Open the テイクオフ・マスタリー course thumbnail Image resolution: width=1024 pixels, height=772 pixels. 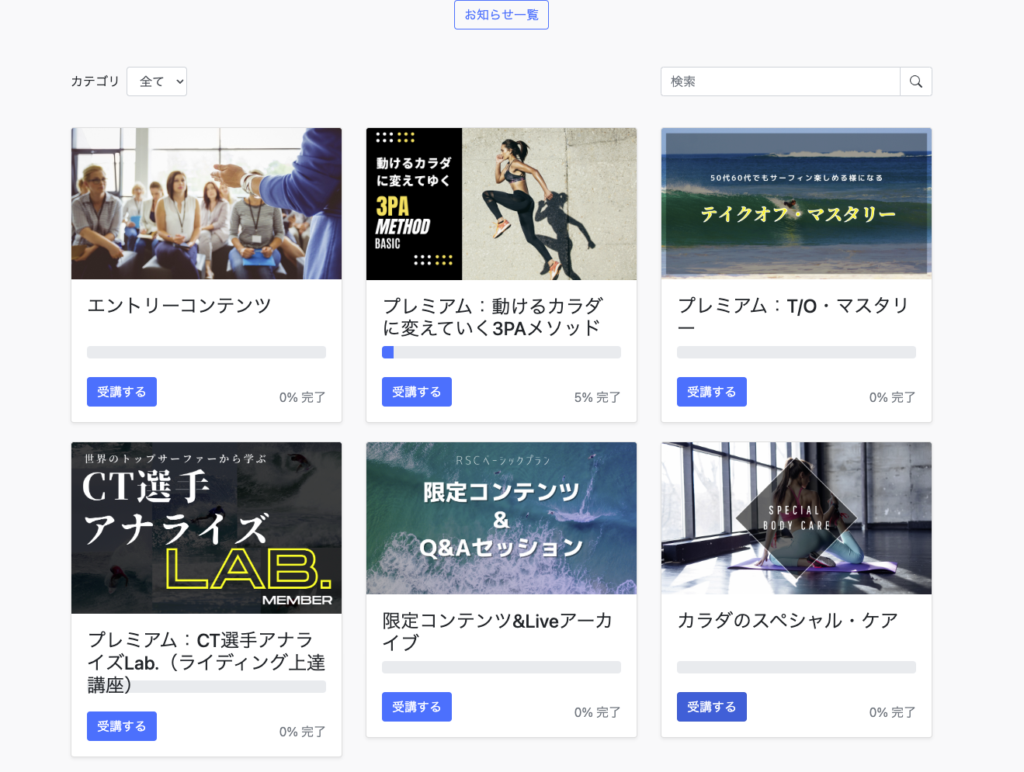point(796,204)
